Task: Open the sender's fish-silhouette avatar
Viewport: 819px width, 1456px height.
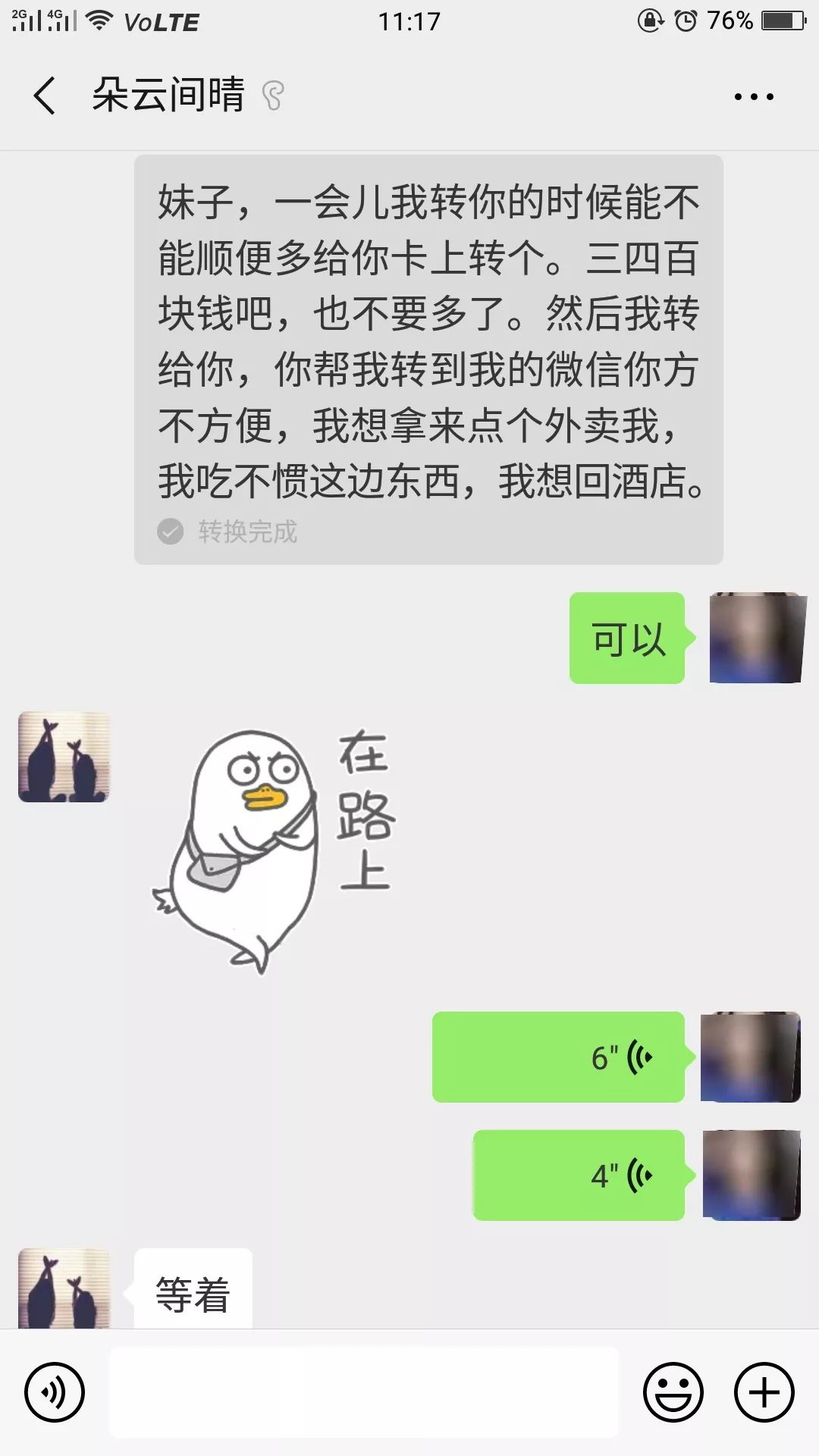Action: point(66,757)
